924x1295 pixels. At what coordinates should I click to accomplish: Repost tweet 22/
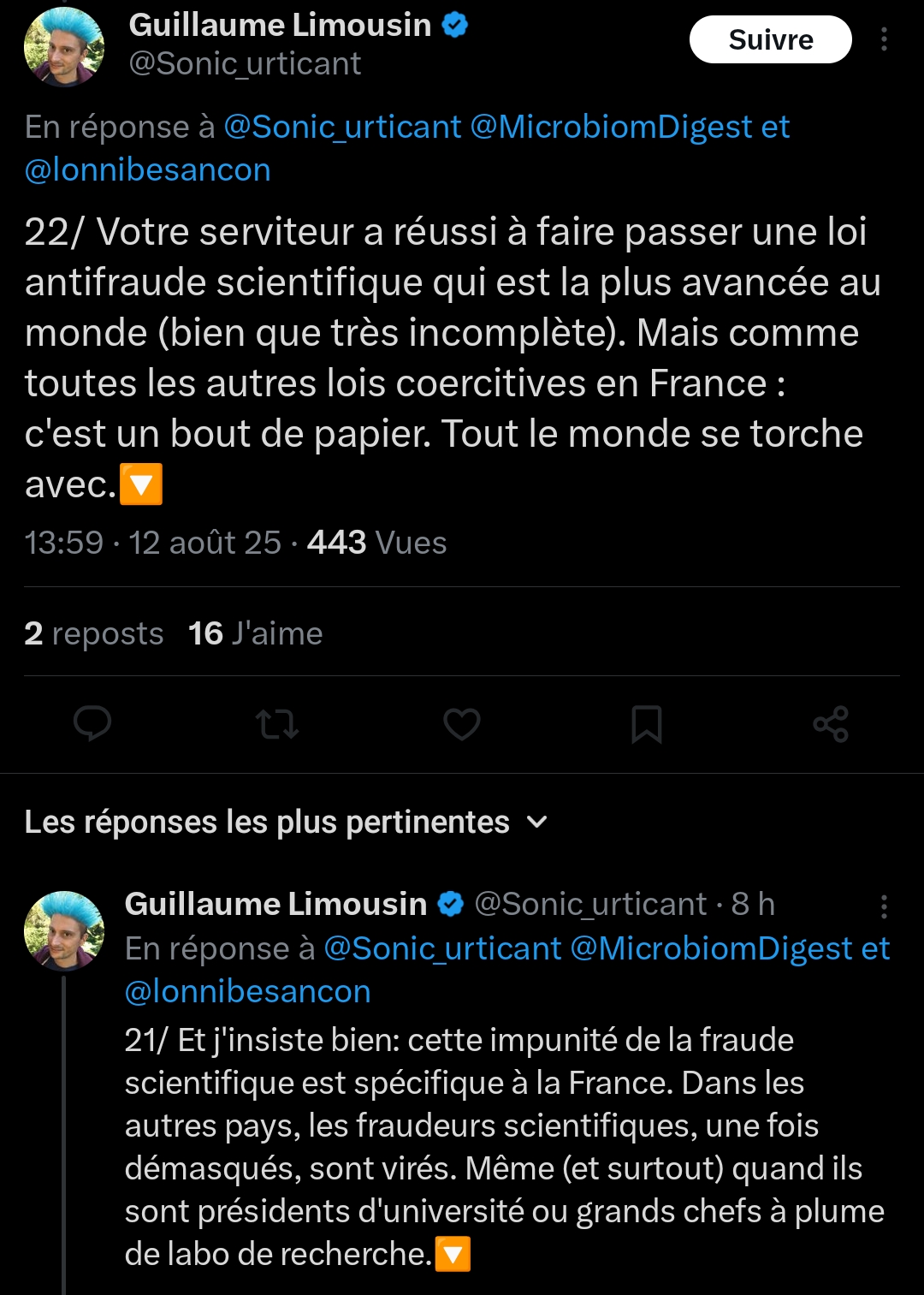point(277,724)
